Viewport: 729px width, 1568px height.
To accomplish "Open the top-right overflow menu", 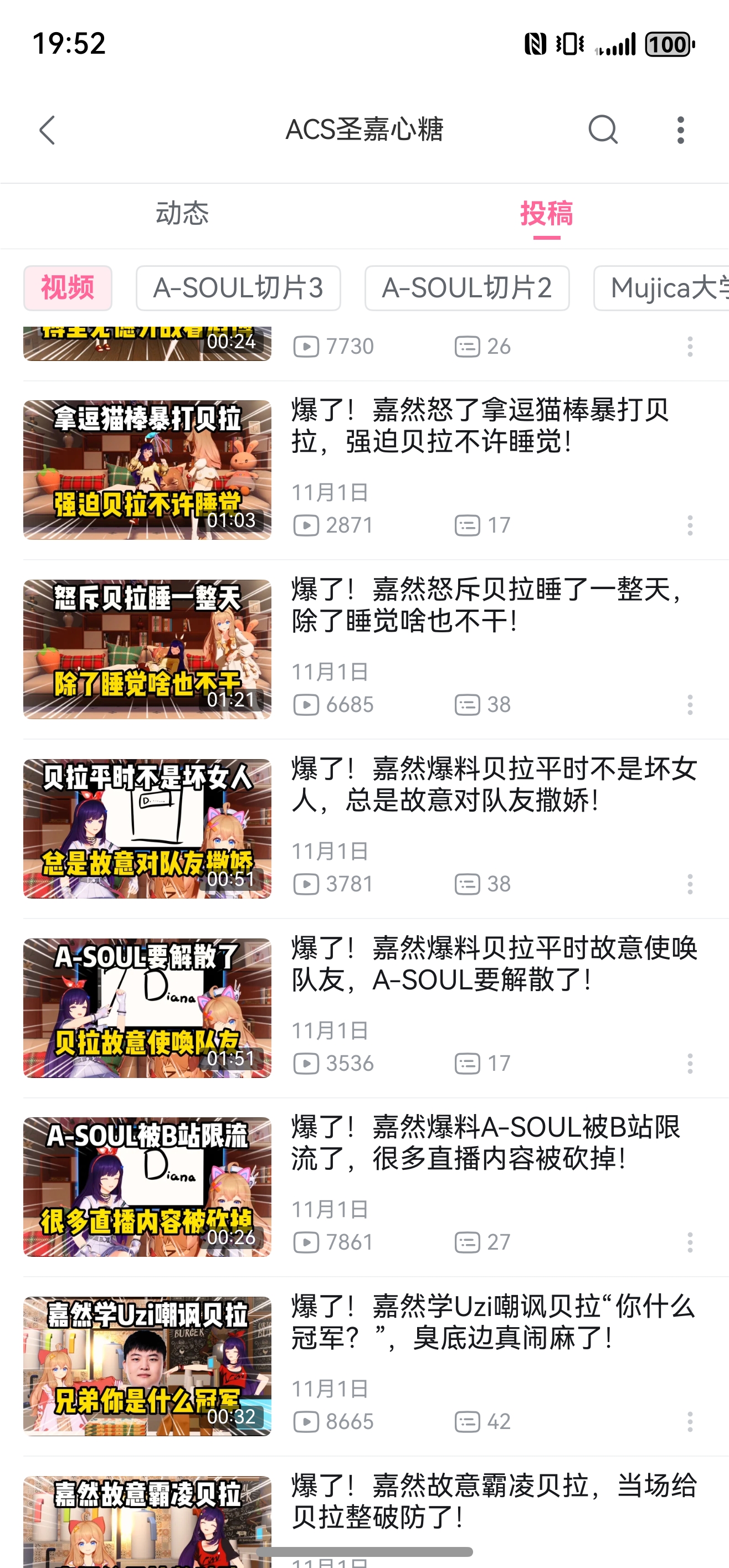I will point(680,130).
